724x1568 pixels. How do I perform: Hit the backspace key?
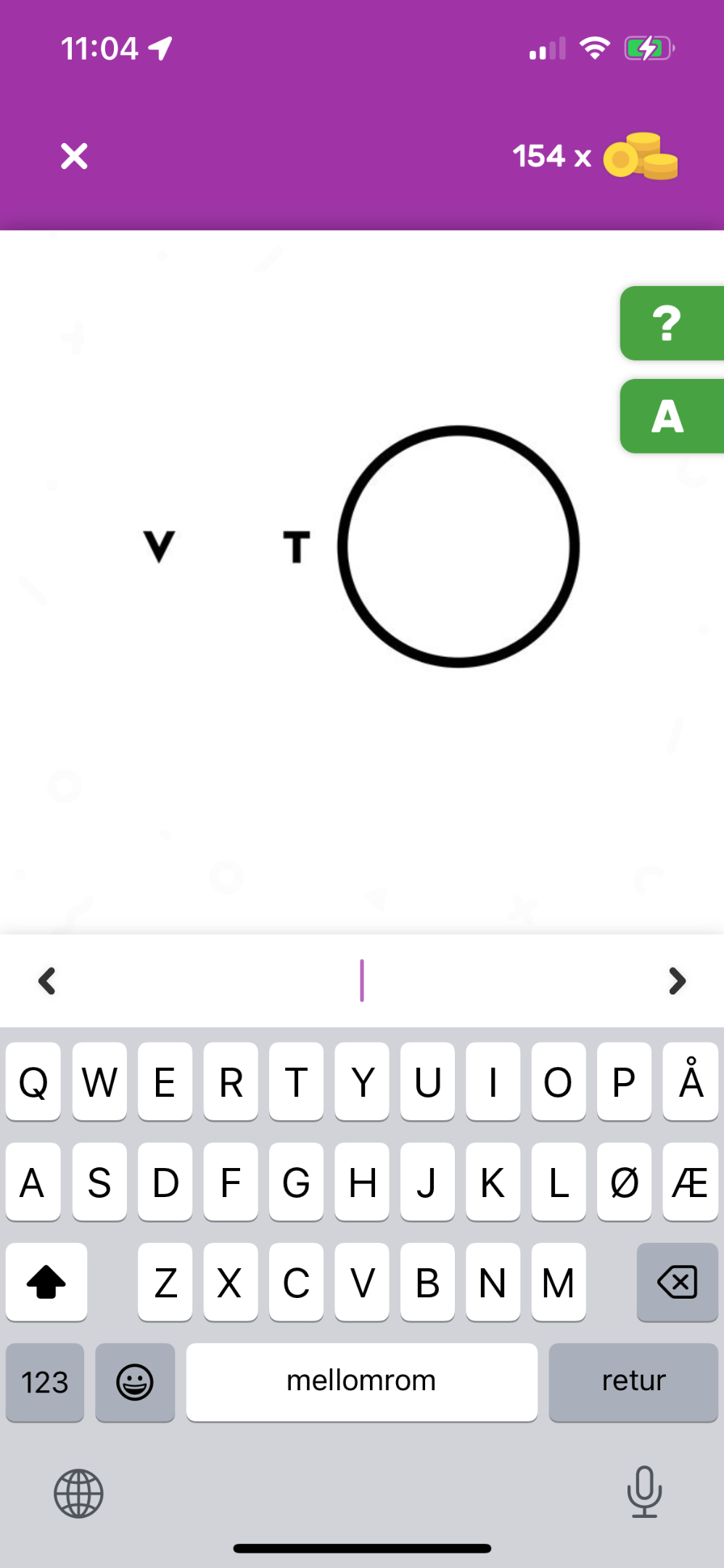coord(677,1282)
